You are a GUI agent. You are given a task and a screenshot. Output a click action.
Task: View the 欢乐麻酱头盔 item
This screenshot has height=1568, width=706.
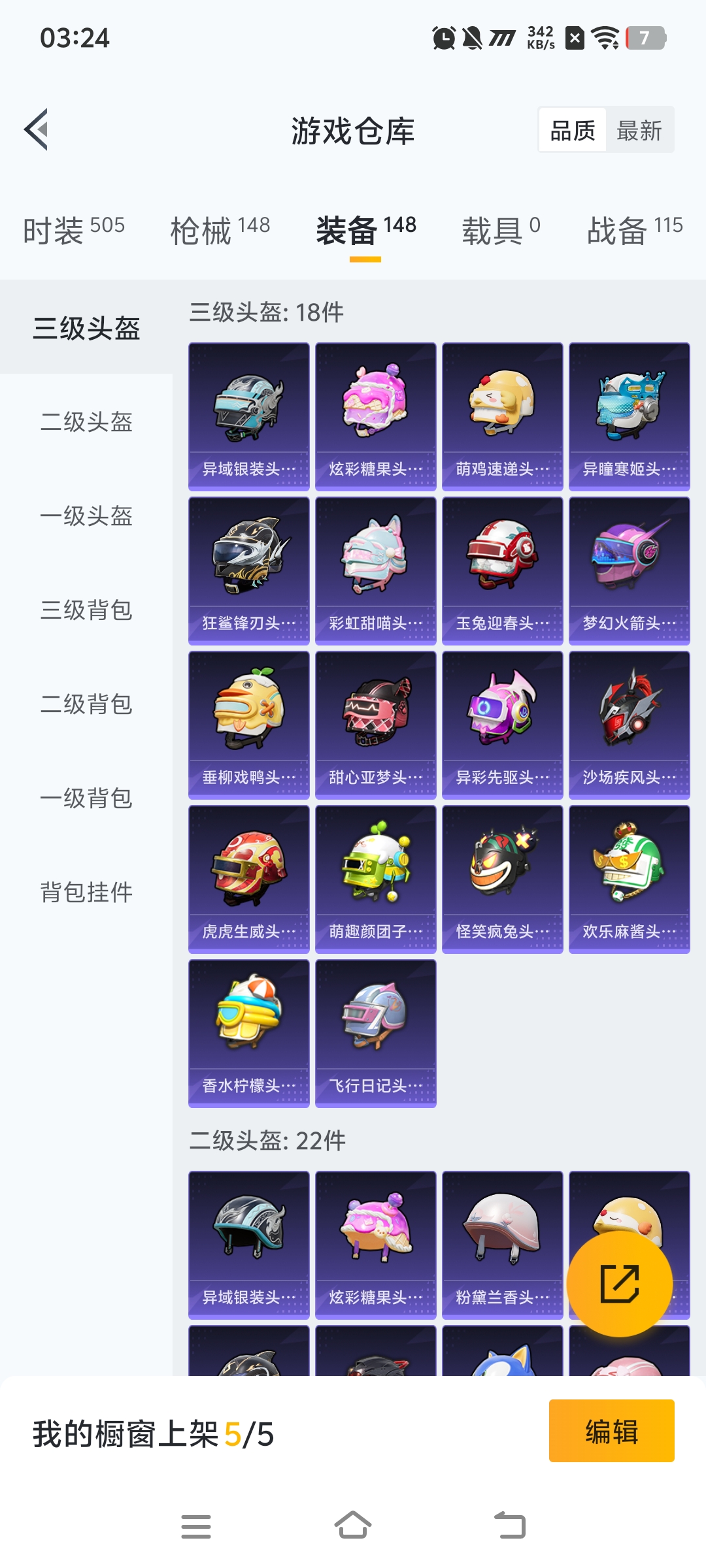(x=629, y=879)
